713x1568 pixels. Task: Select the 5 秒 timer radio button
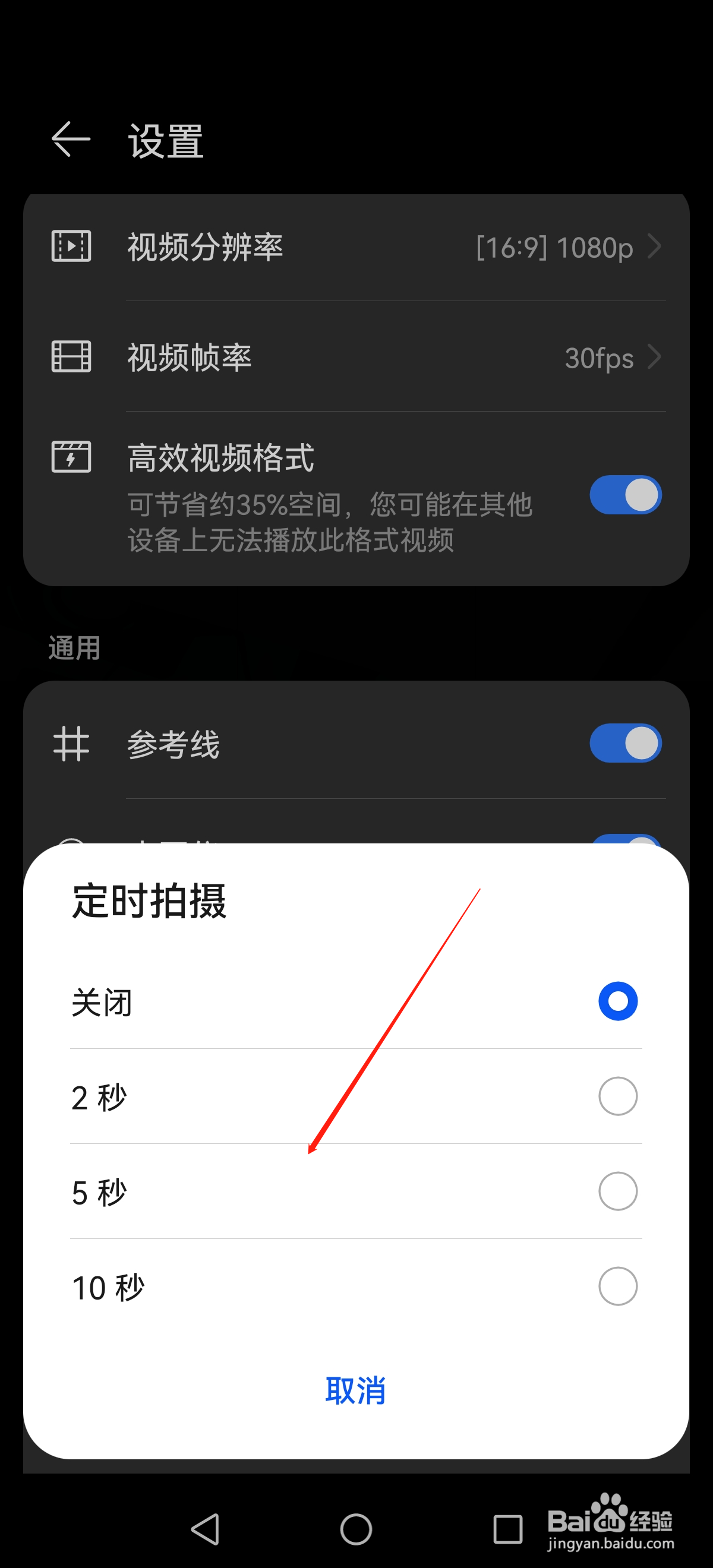(617, 1190)
